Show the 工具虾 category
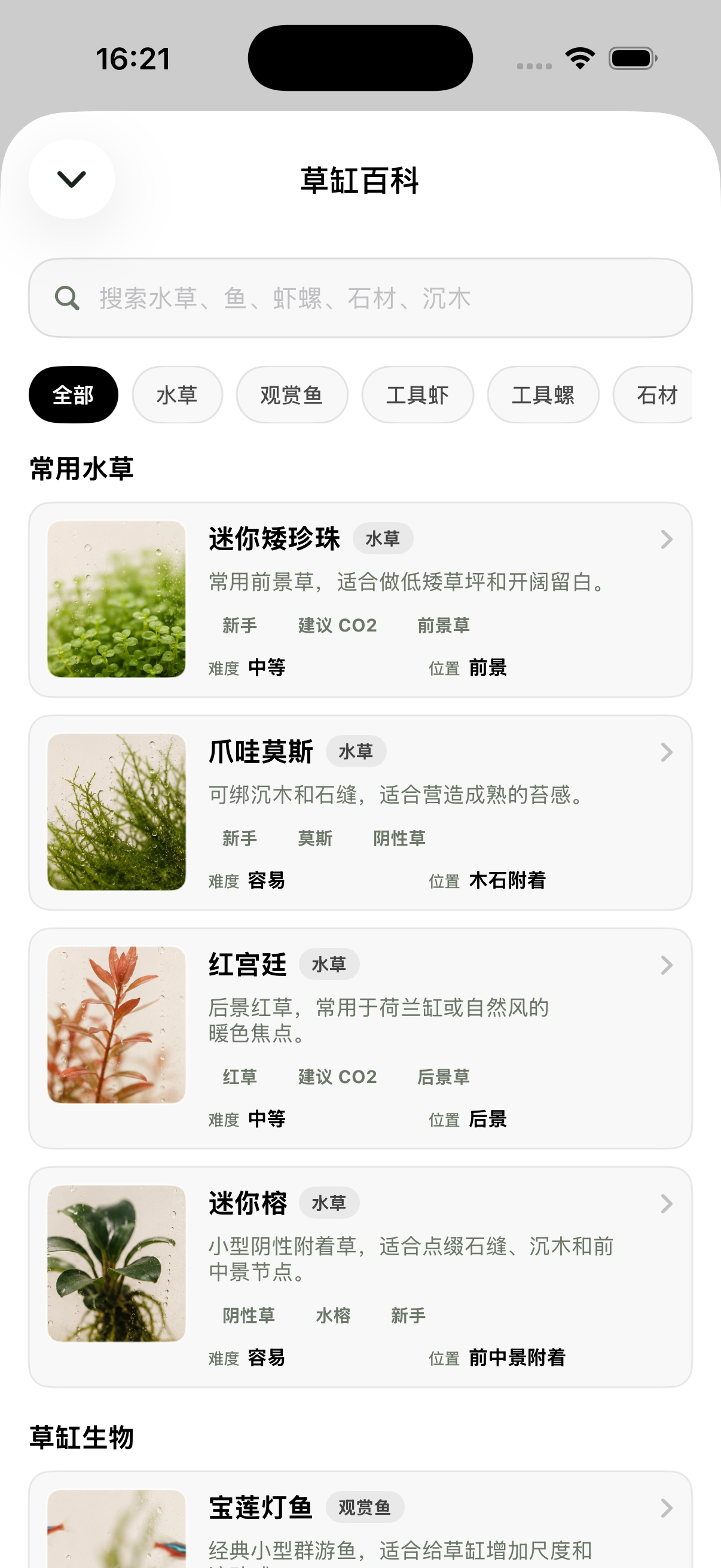 pyautogui.click(x=417, y=395)
